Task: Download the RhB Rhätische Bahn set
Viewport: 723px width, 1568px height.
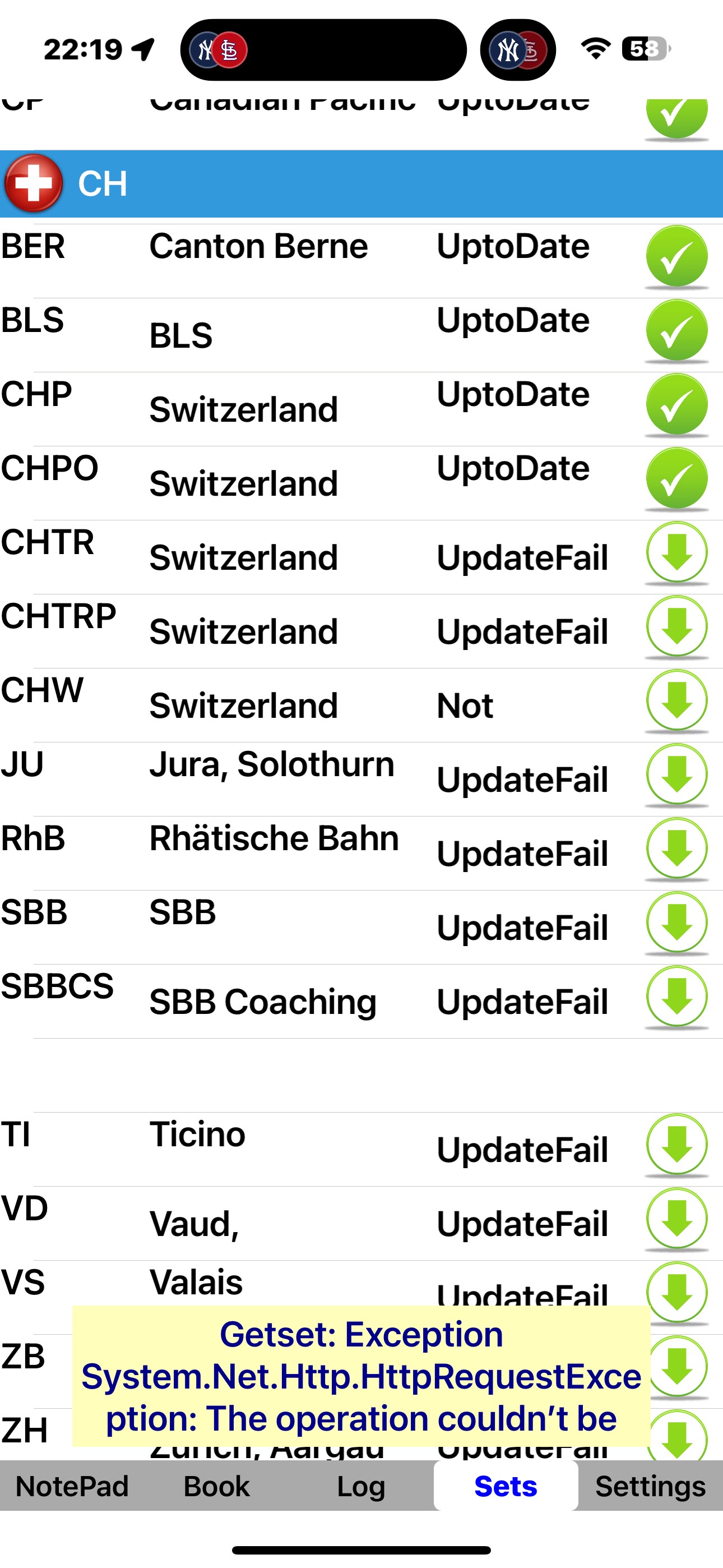Action: click(x=676, y=849)
